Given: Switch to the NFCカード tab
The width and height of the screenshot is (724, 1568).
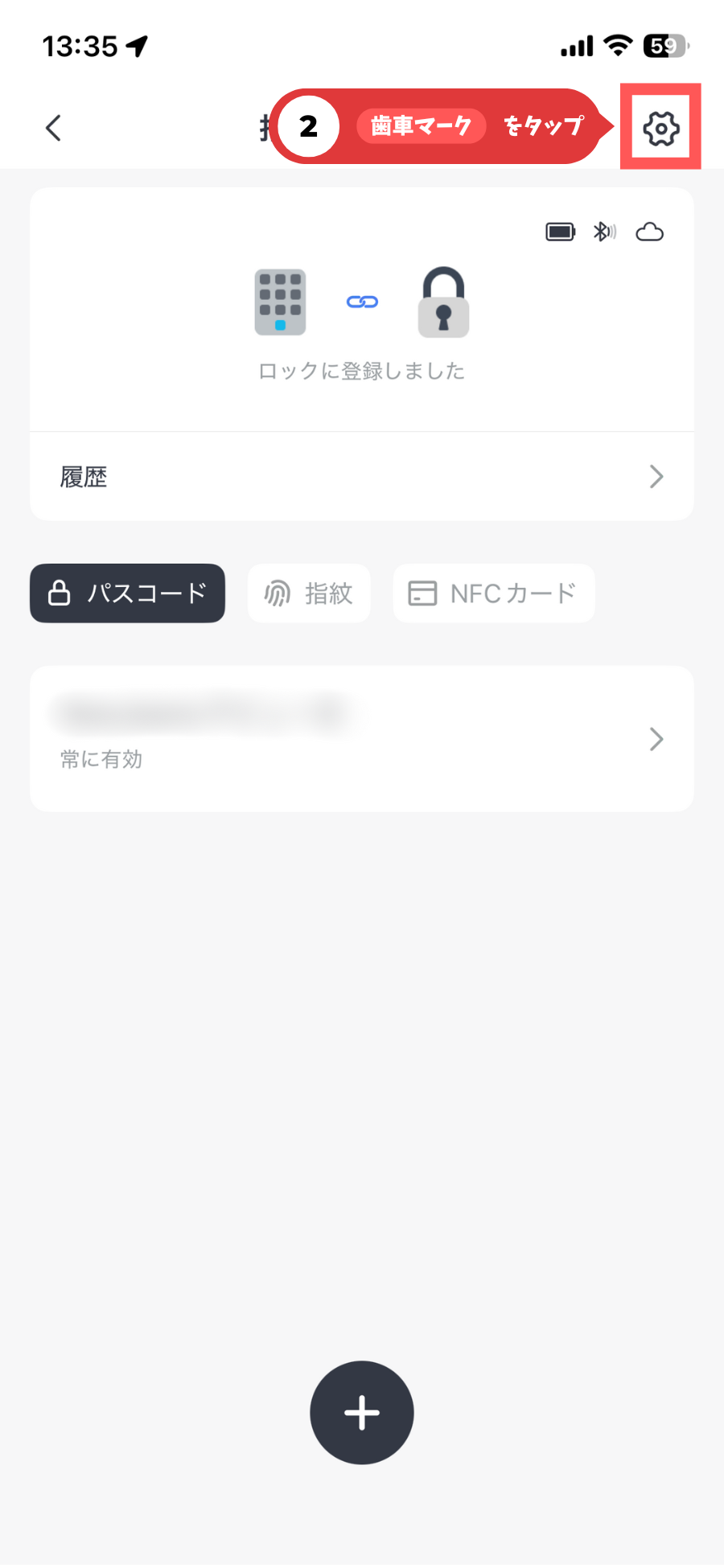Looking at the screenshot, I should [x=493, y=593].
